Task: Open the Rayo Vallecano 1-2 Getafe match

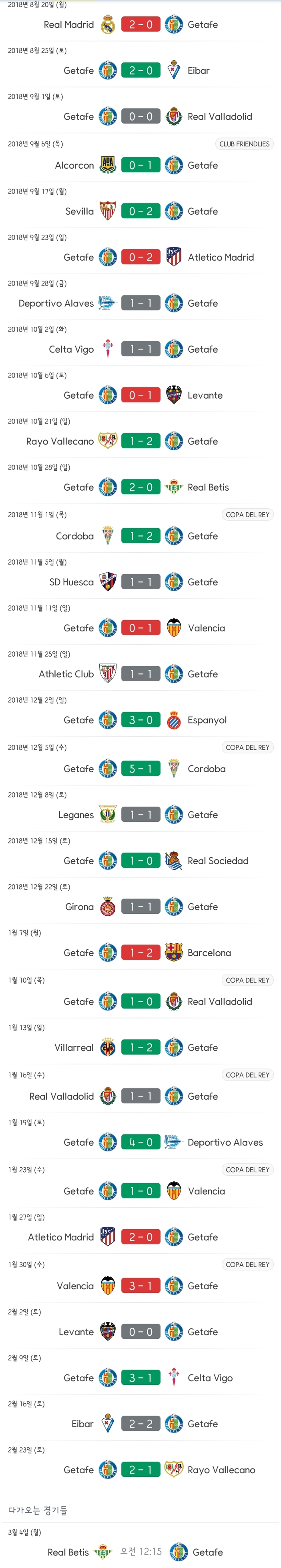Action: point(140,441)
